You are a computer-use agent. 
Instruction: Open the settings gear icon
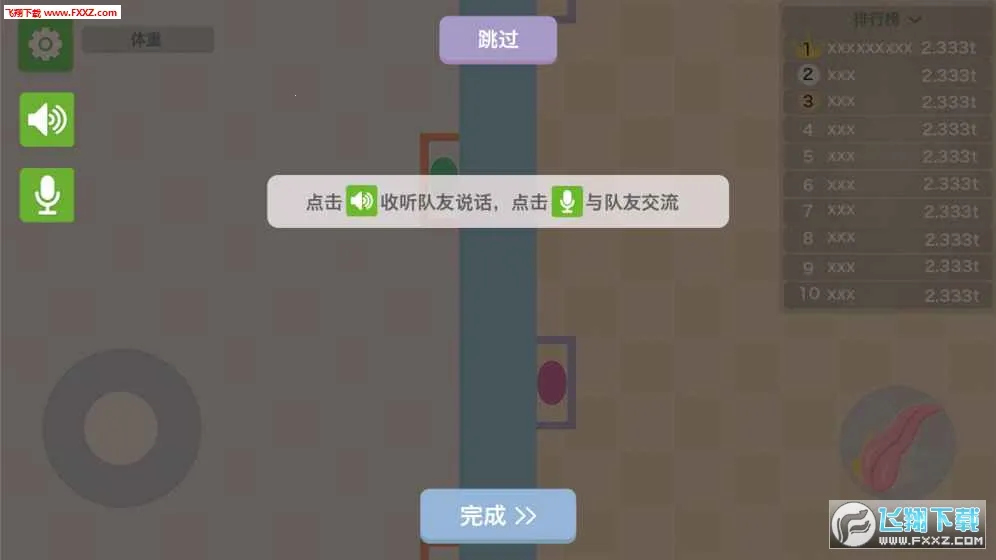coord(45,45)
